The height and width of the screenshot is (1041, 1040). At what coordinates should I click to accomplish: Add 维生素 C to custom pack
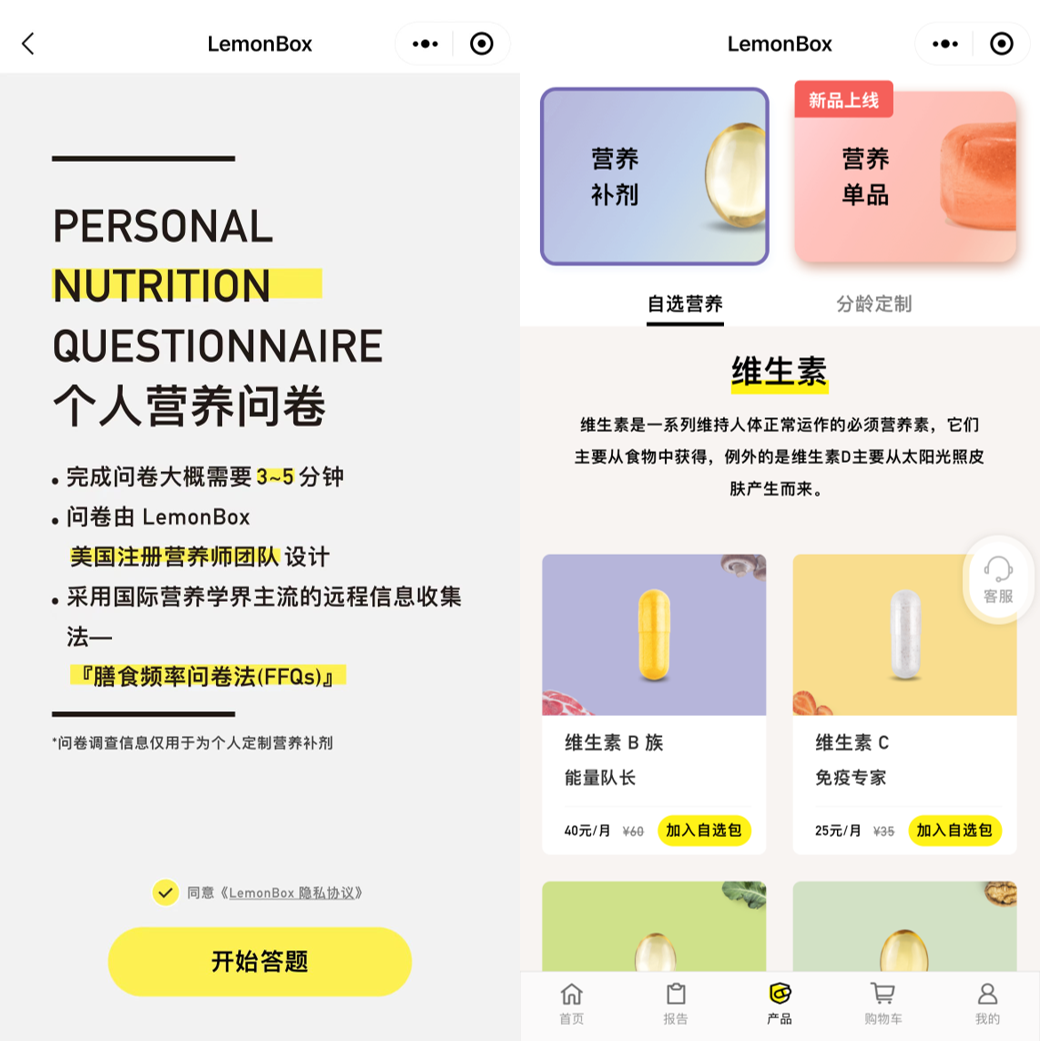pos(954,830)
